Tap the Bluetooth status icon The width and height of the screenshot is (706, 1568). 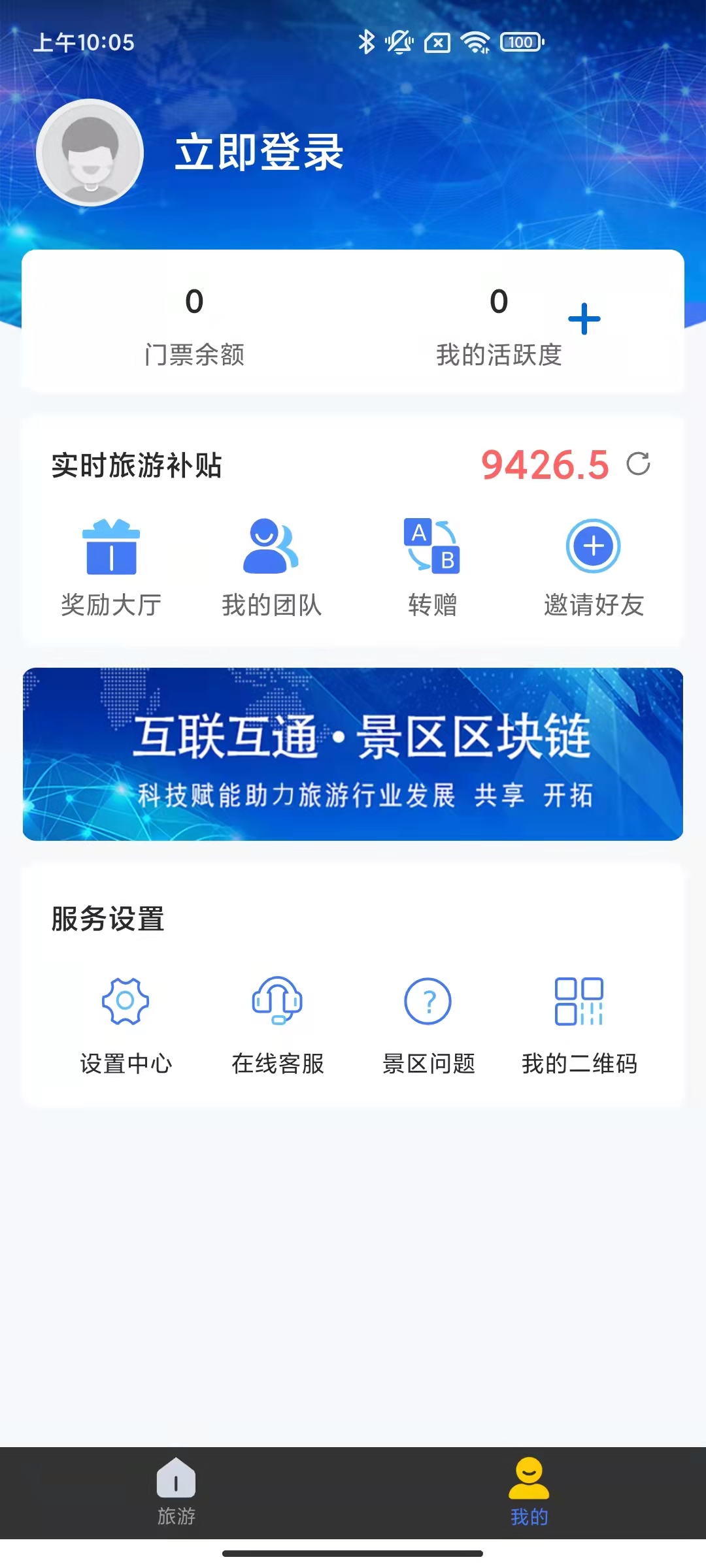click(x=367, y=41)
